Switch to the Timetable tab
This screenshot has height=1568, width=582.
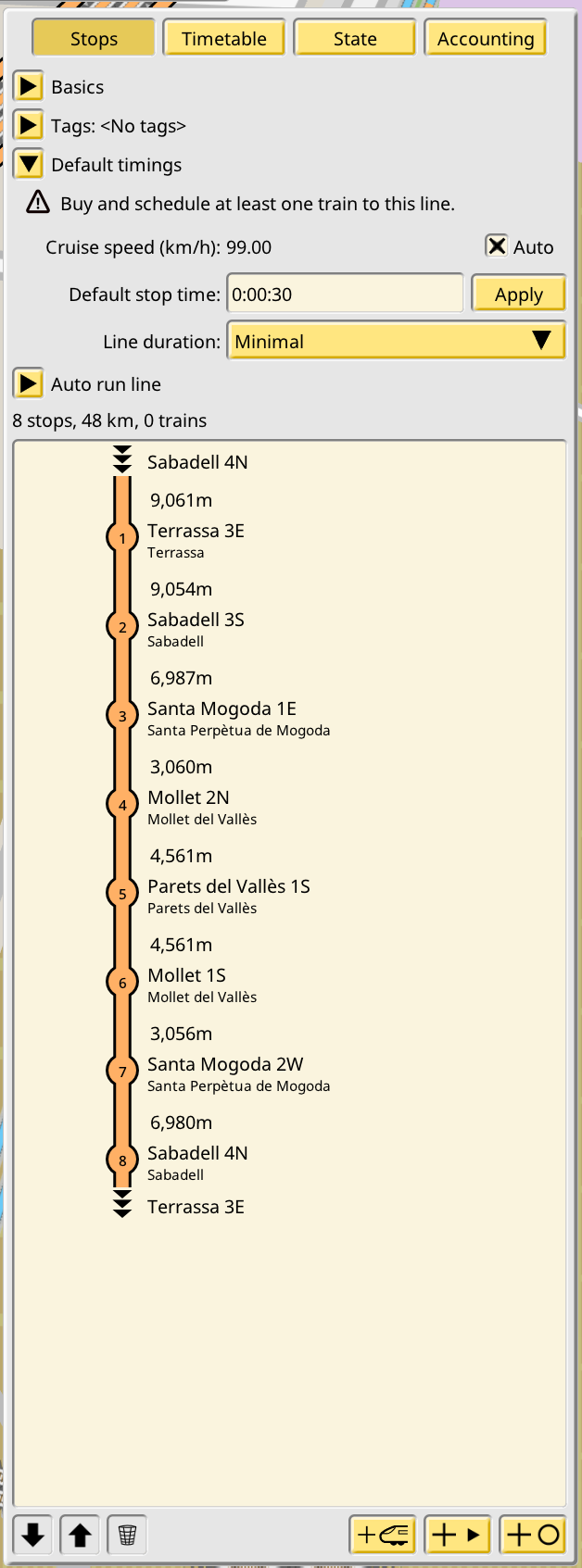point(223,39)
